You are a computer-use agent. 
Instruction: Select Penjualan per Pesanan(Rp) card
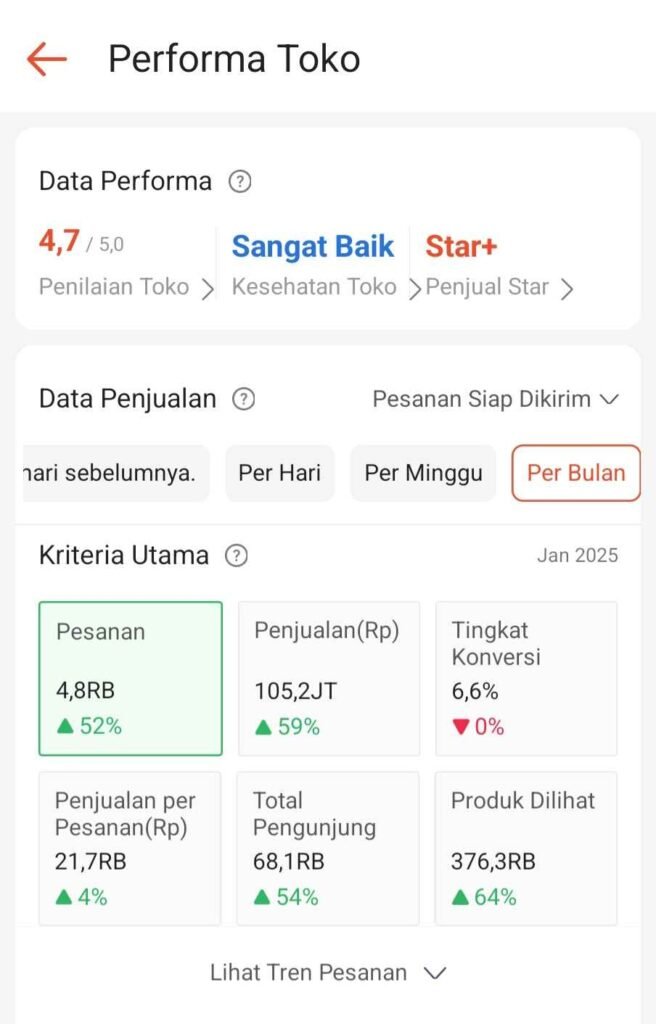(x=130, y=848)
